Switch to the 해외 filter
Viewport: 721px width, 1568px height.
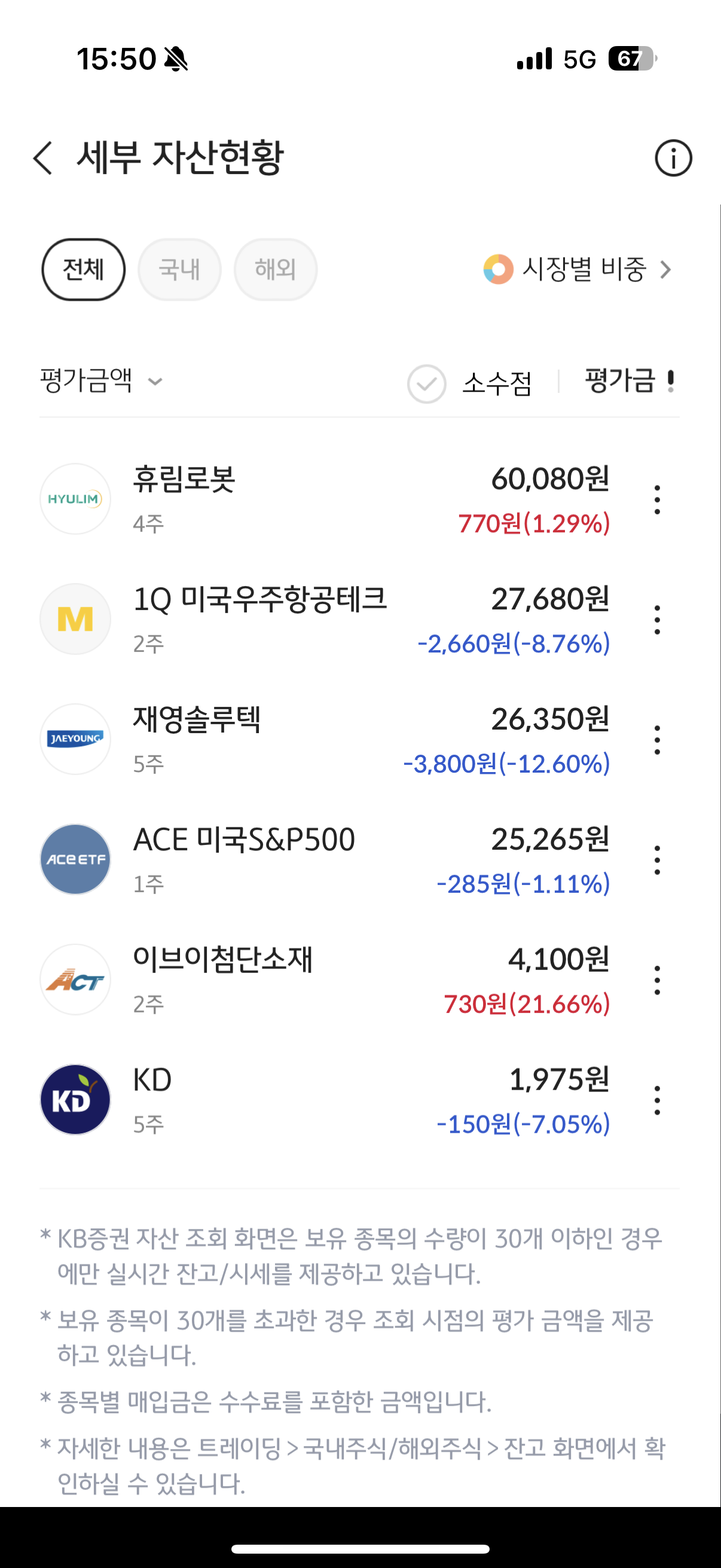coord(275,269)
